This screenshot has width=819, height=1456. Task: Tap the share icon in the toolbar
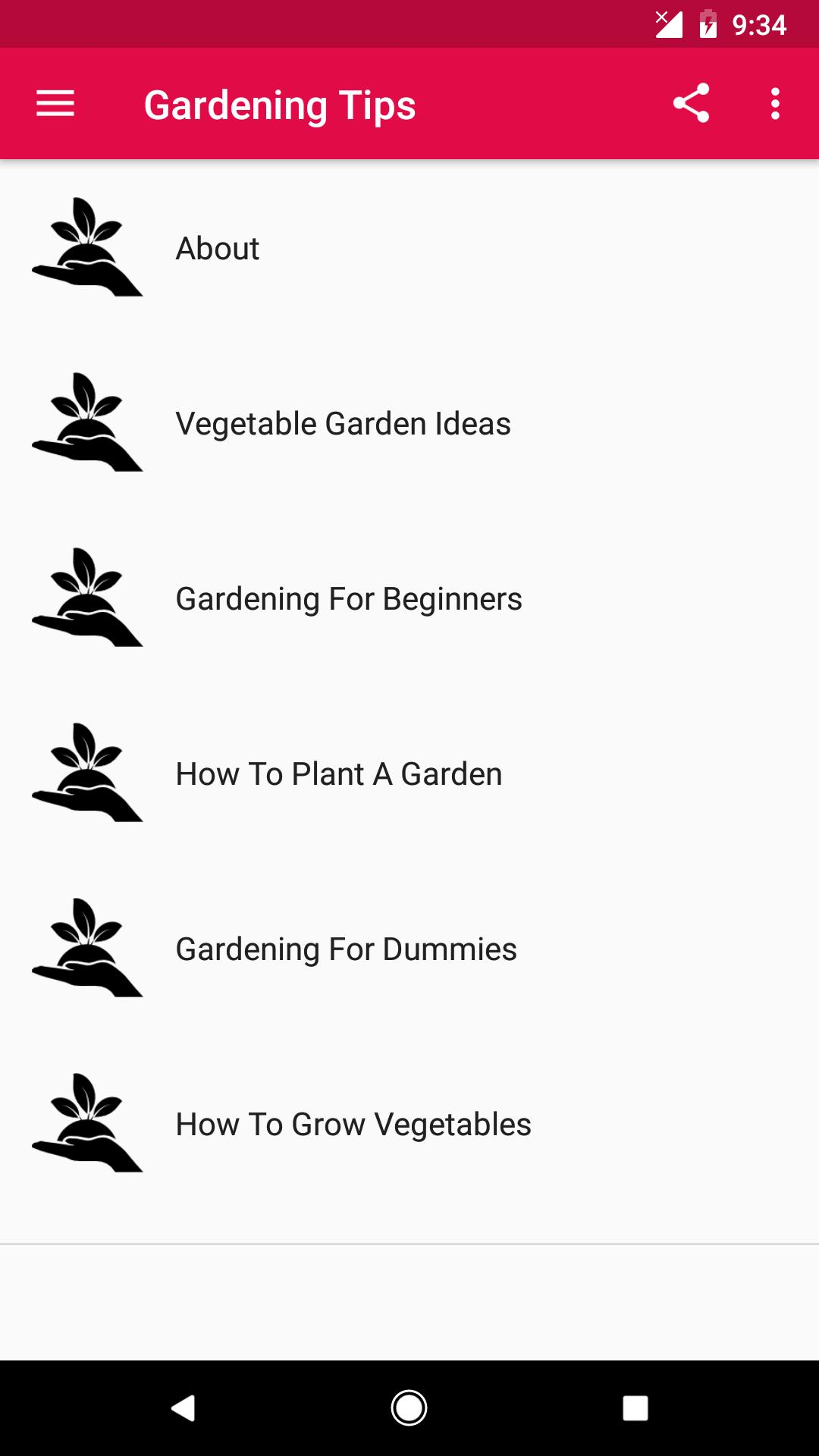691,104
